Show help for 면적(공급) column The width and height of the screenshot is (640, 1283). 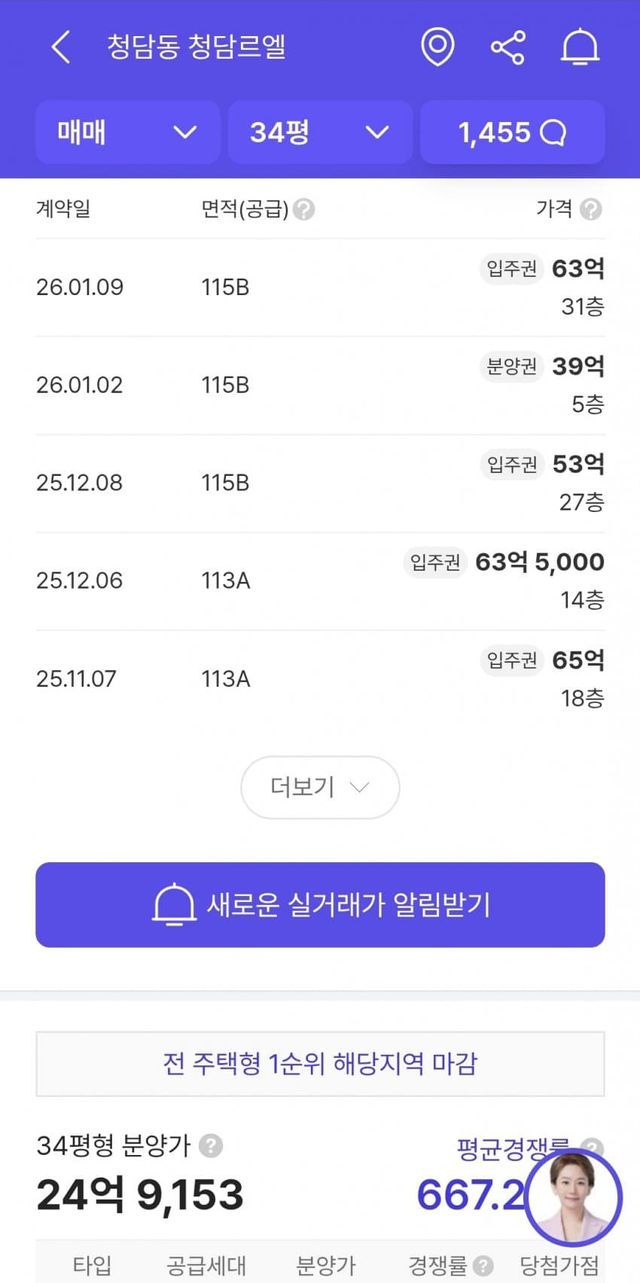pyautogui.click(x=305, y=210)
